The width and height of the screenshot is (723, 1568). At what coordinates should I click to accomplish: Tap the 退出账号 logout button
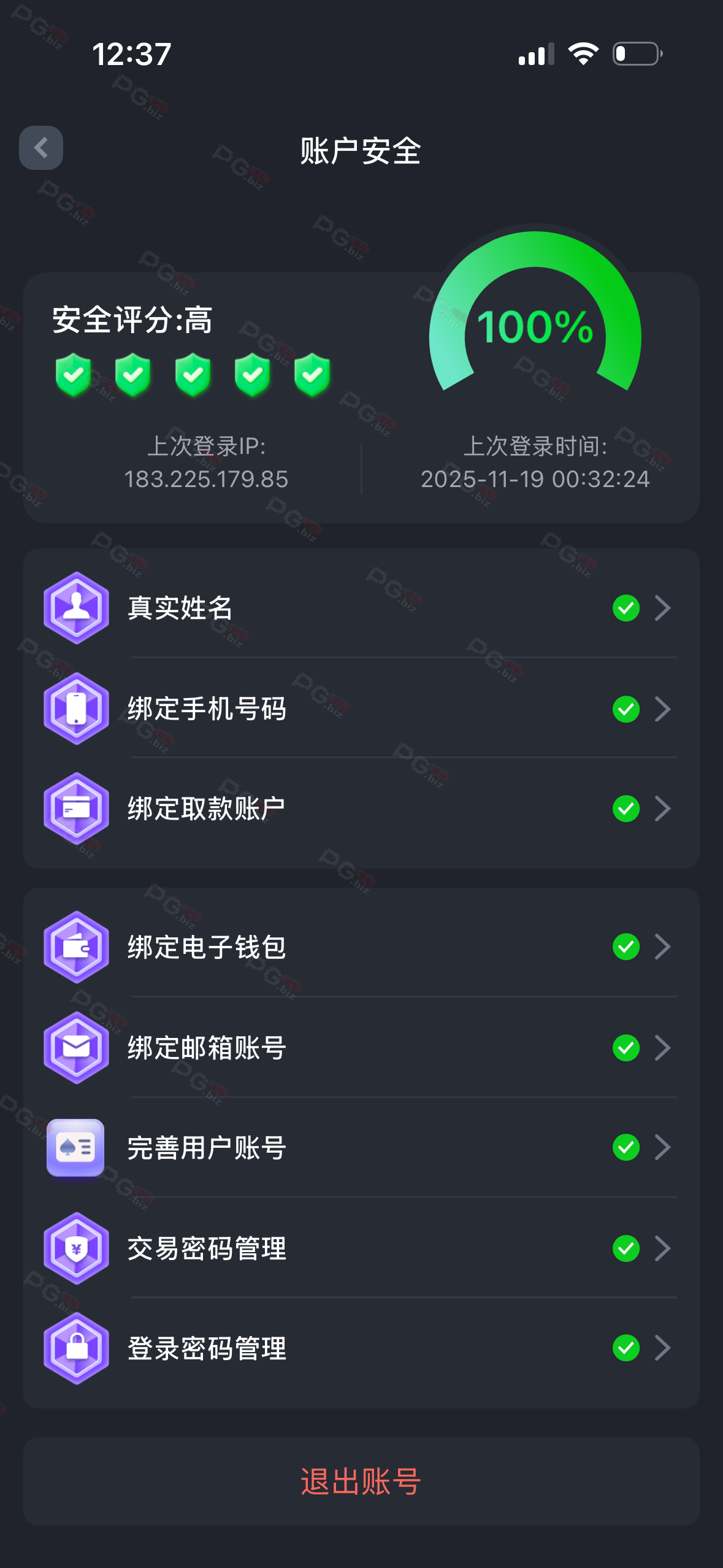point(361,1482)
